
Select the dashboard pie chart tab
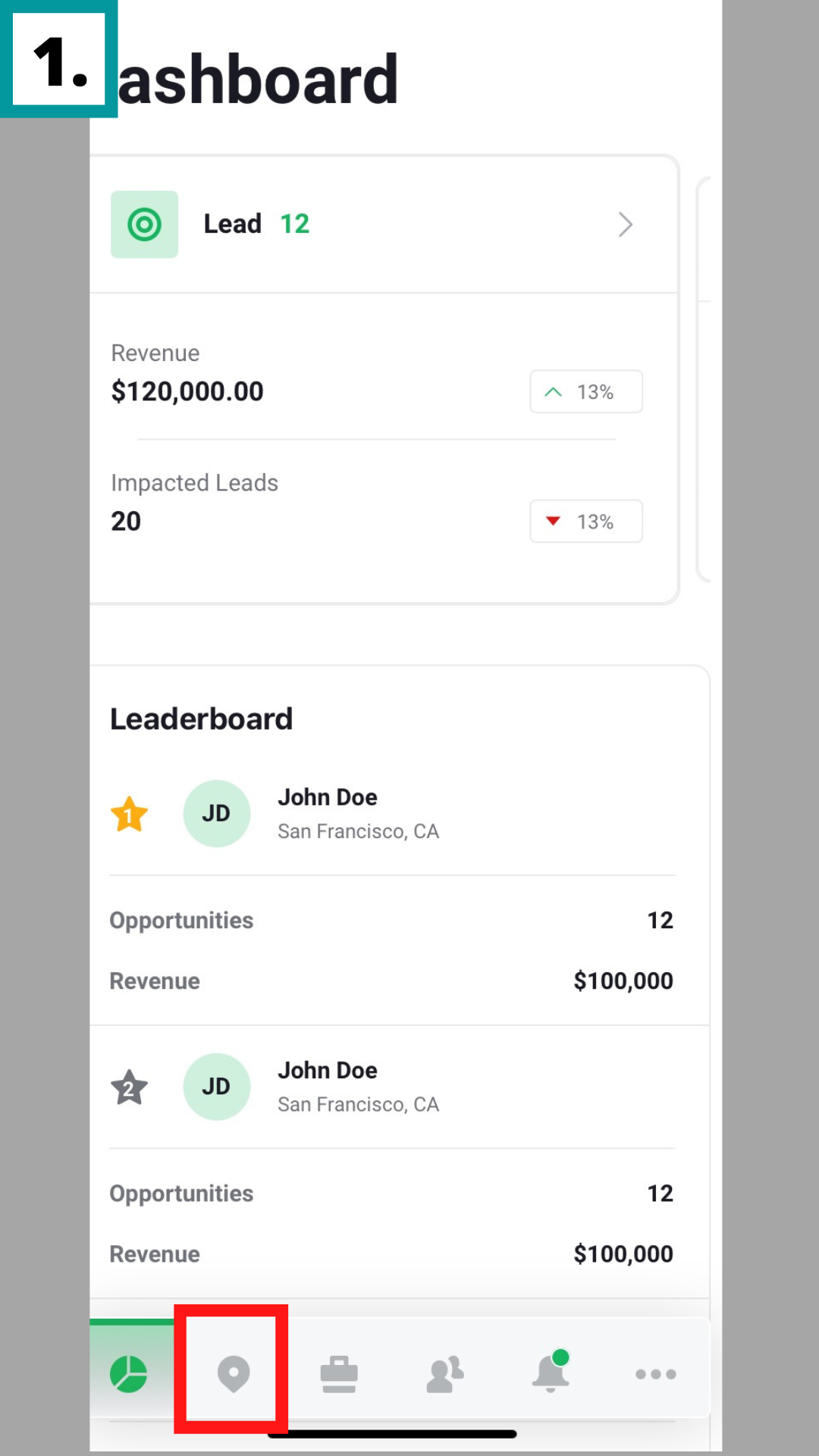[x=129, y=1373]
